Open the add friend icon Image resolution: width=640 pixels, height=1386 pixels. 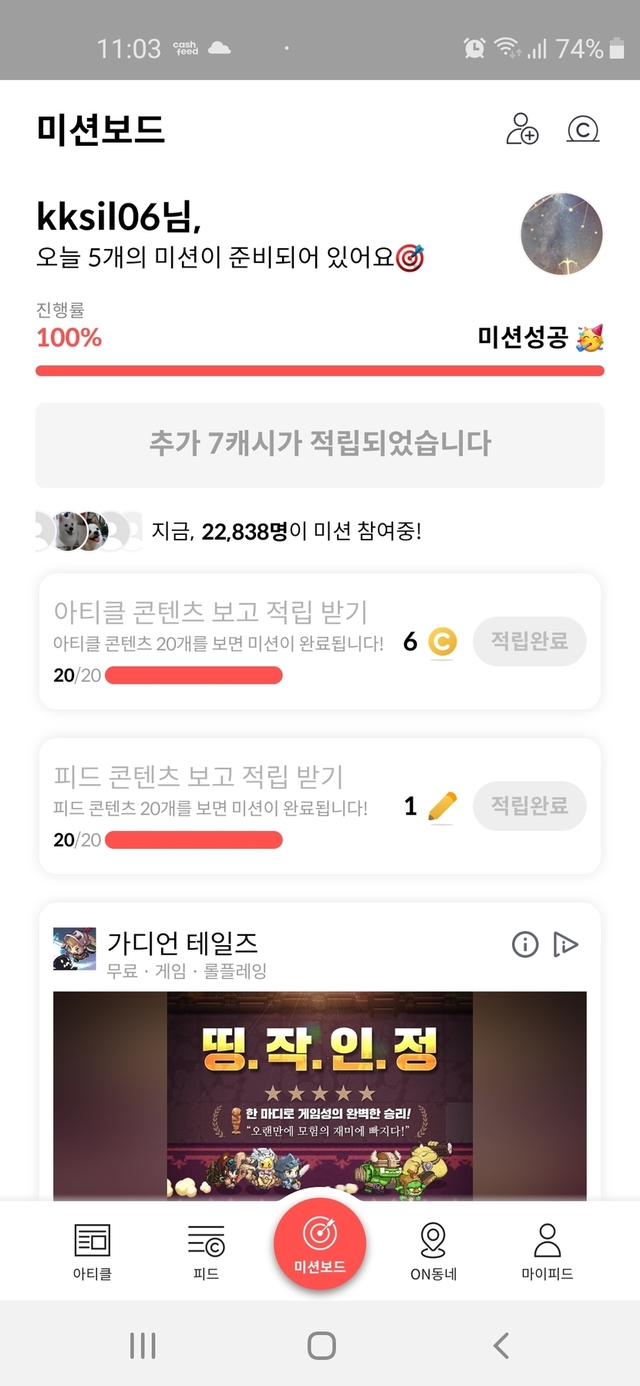522,130
